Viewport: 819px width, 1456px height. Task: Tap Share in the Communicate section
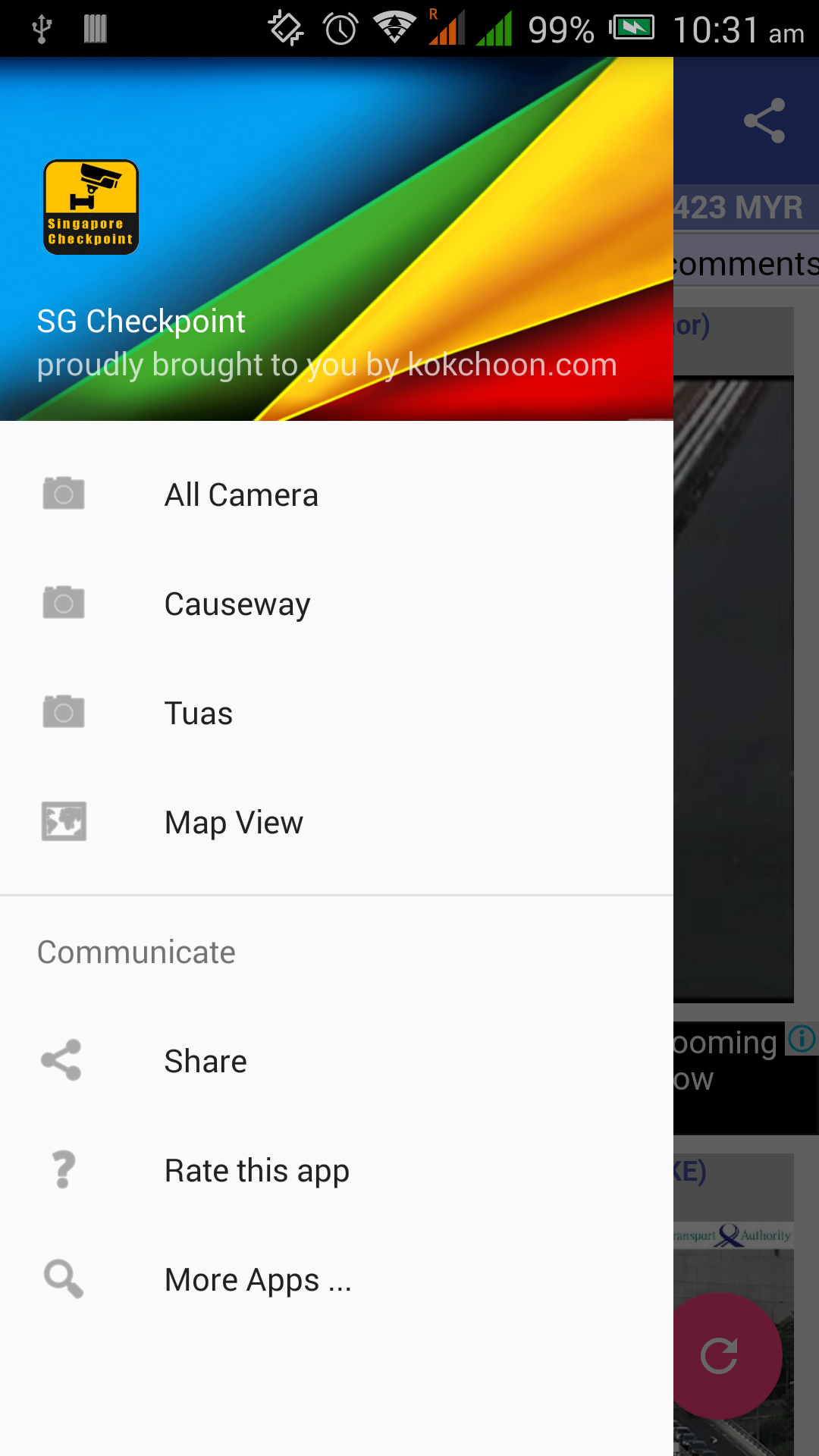(337, 1060)
